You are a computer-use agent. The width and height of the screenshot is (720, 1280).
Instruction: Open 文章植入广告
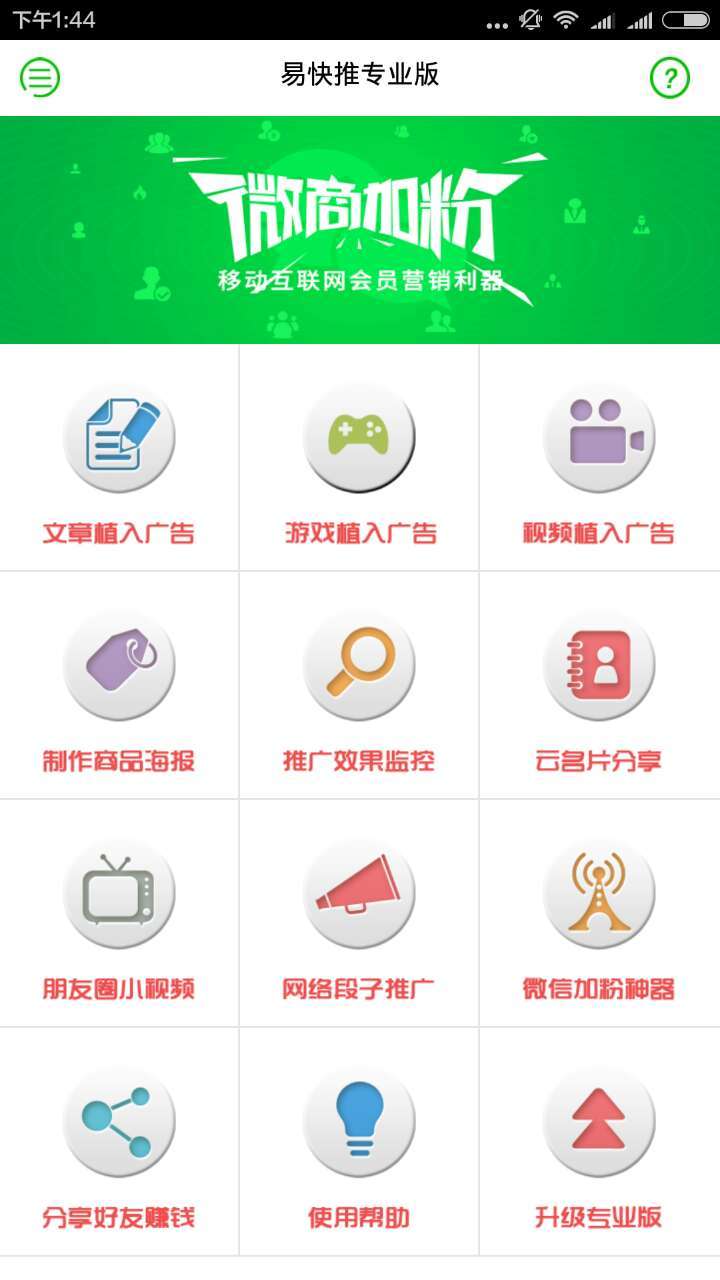click(x=119, y=458)
